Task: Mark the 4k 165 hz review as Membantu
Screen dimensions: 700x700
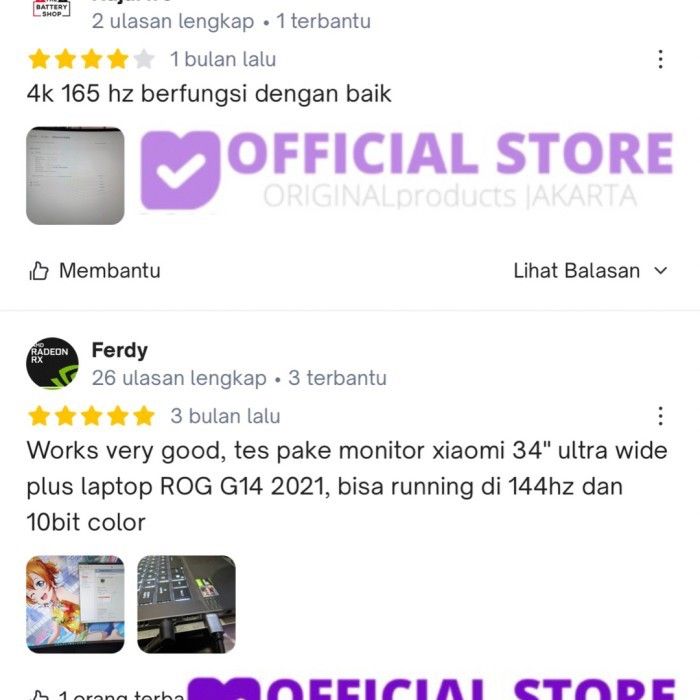Action: tap(95, 271)
